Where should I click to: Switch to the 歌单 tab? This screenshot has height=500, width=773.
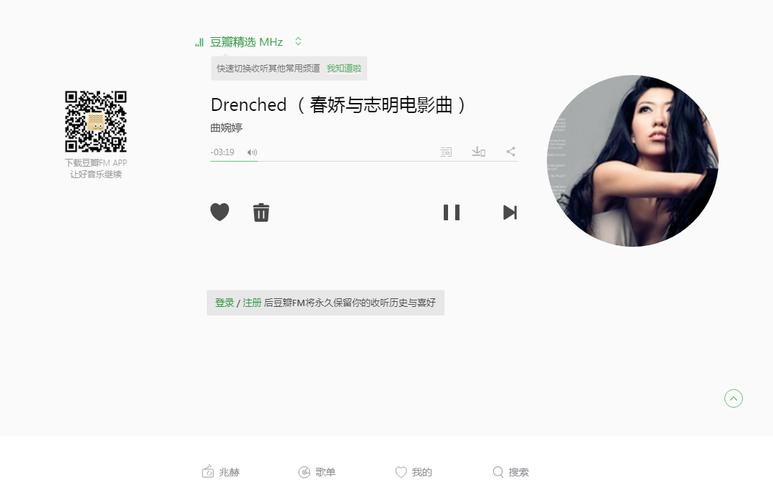tap(317, 472)
